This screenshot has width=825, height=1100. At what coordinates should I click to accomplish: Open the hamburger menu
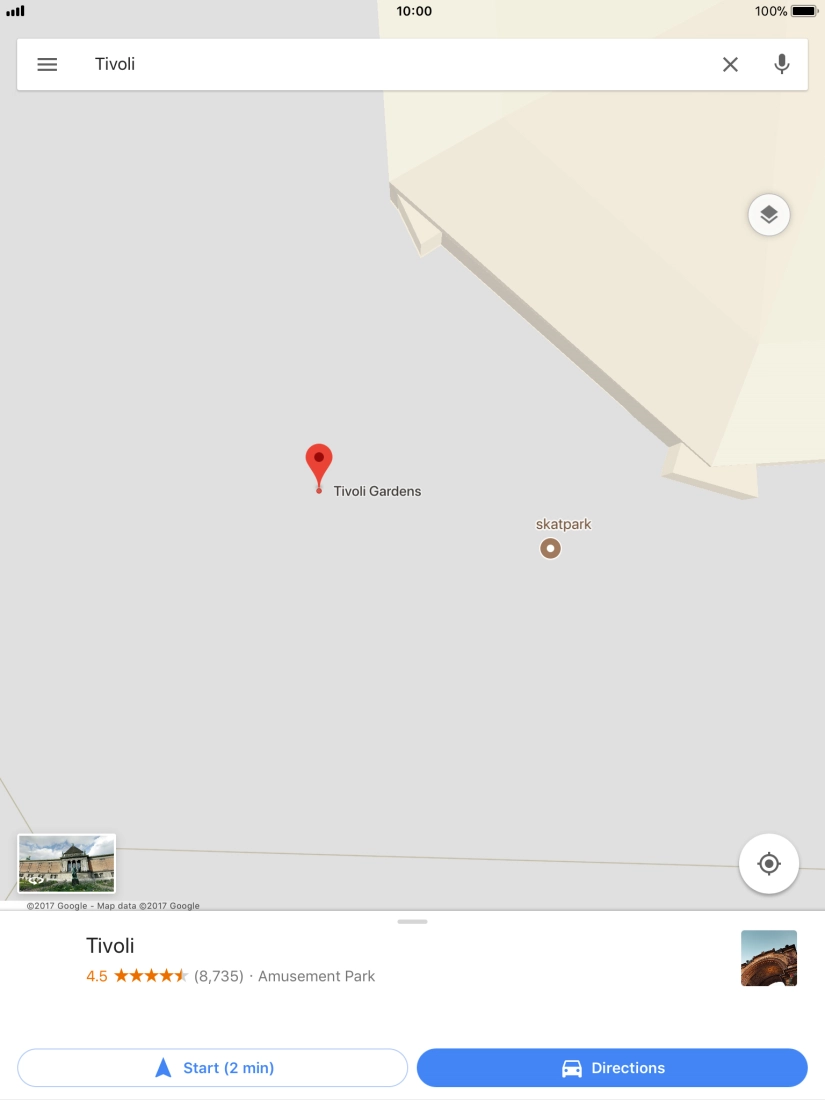point(46,64)
